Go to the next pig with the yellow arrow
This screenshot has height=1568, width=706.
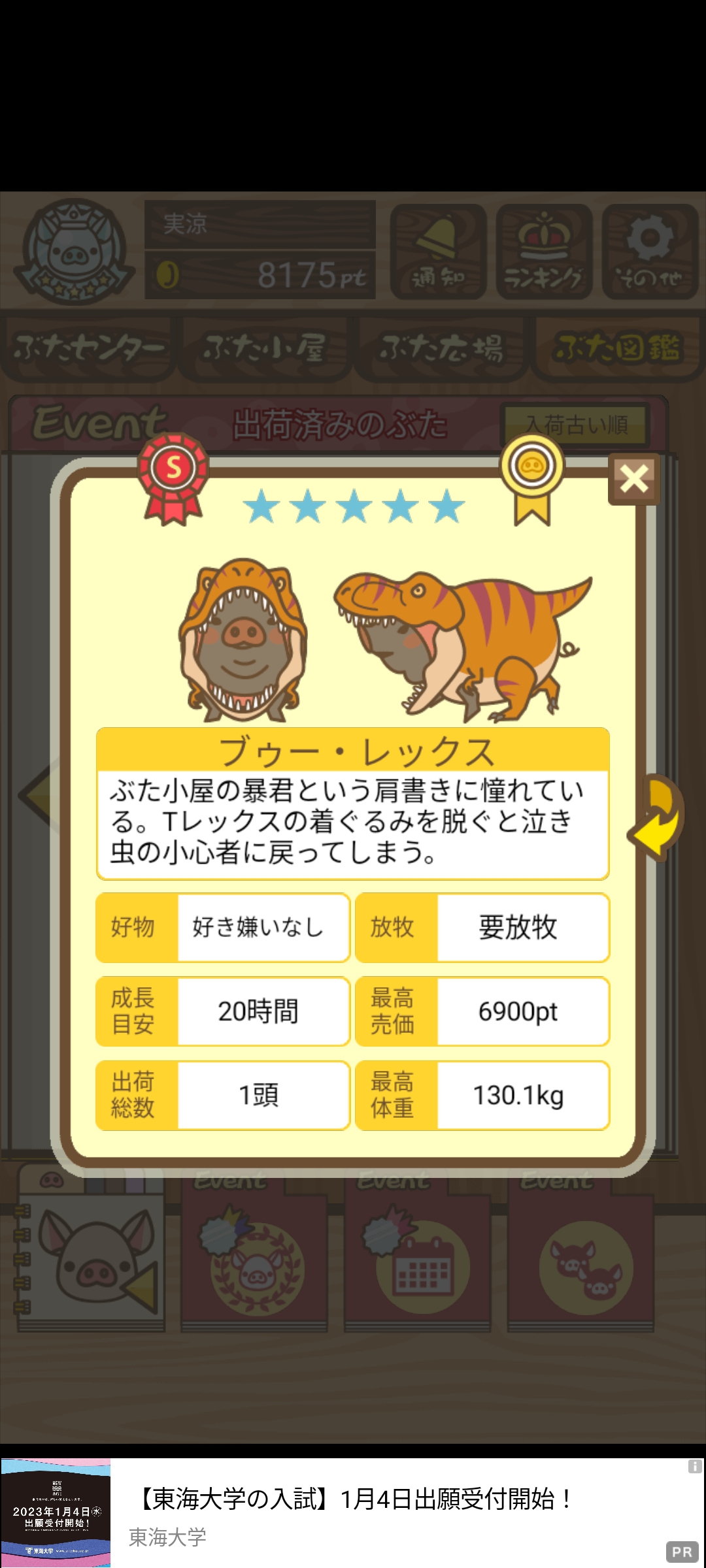point(657,817)
